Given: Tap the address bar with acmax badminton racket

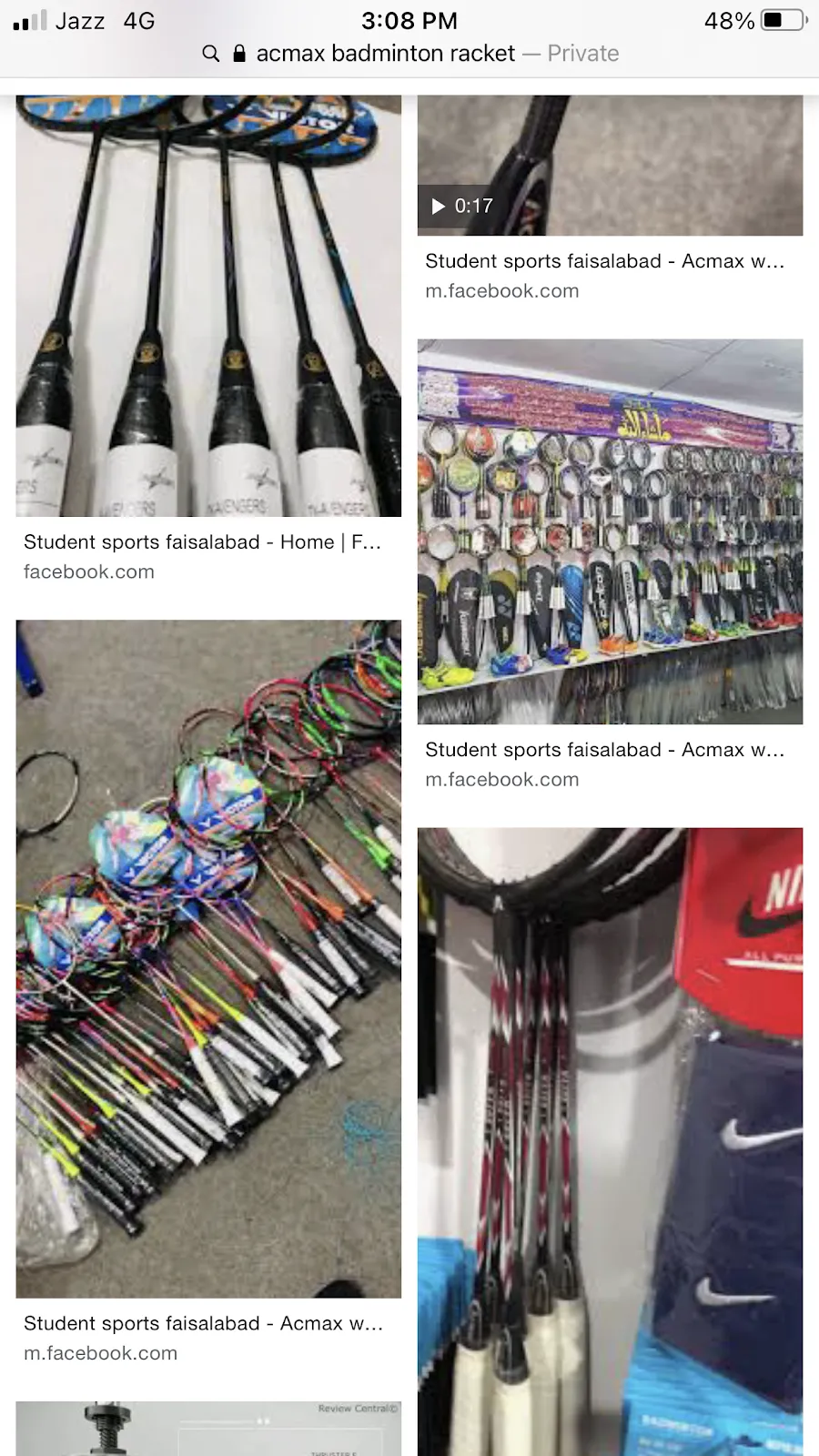Looking at the screenshot, I should (x=409, y=54).
